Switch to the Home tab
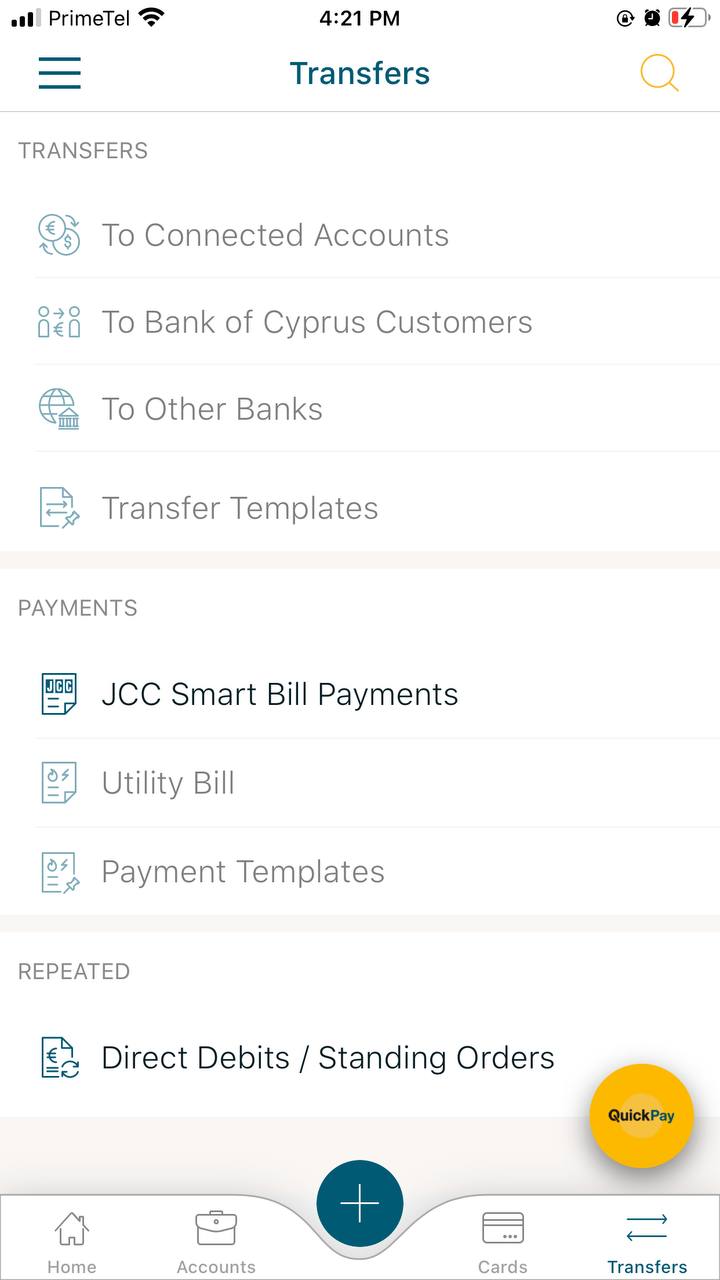Viewport: 720px width, 1280px height. pyautogui.click(x=72, y=1242)
